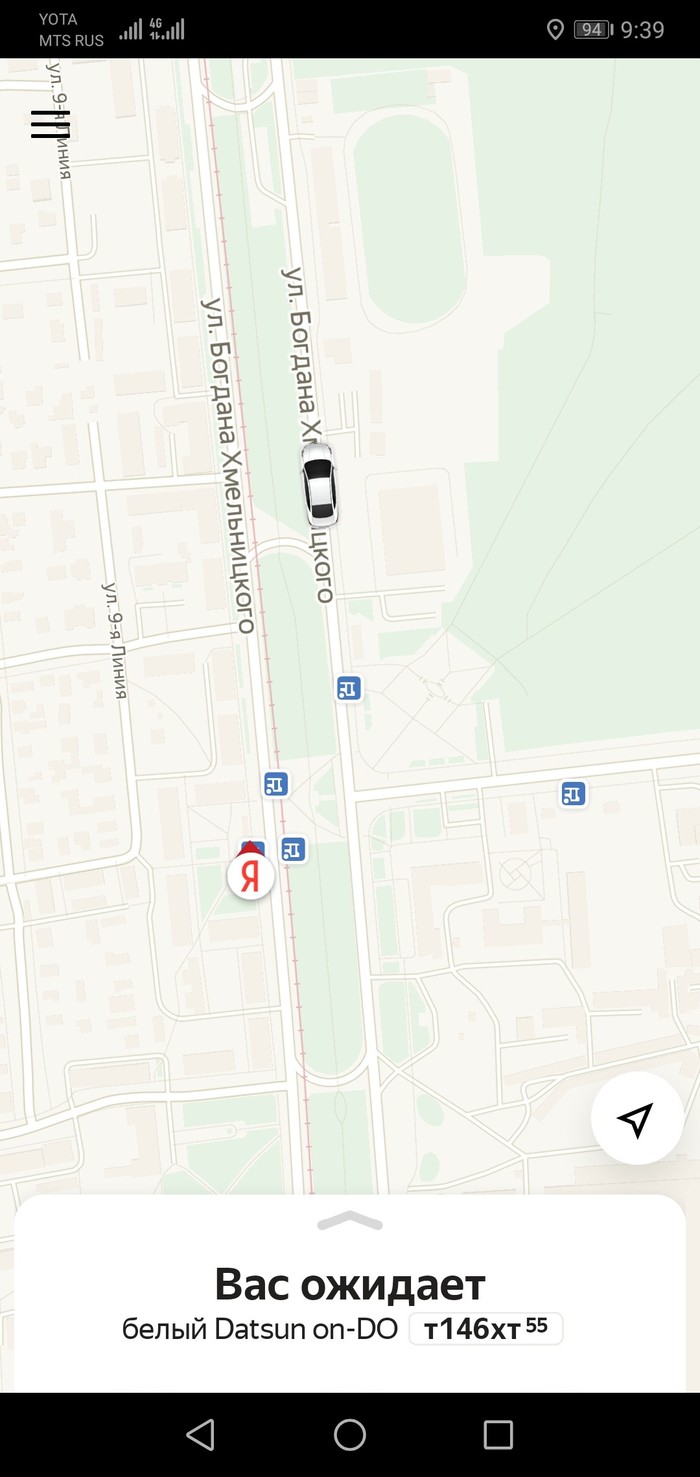The image size is (700, 1477).
Task: Go to the home screen
Action: 350,1434
